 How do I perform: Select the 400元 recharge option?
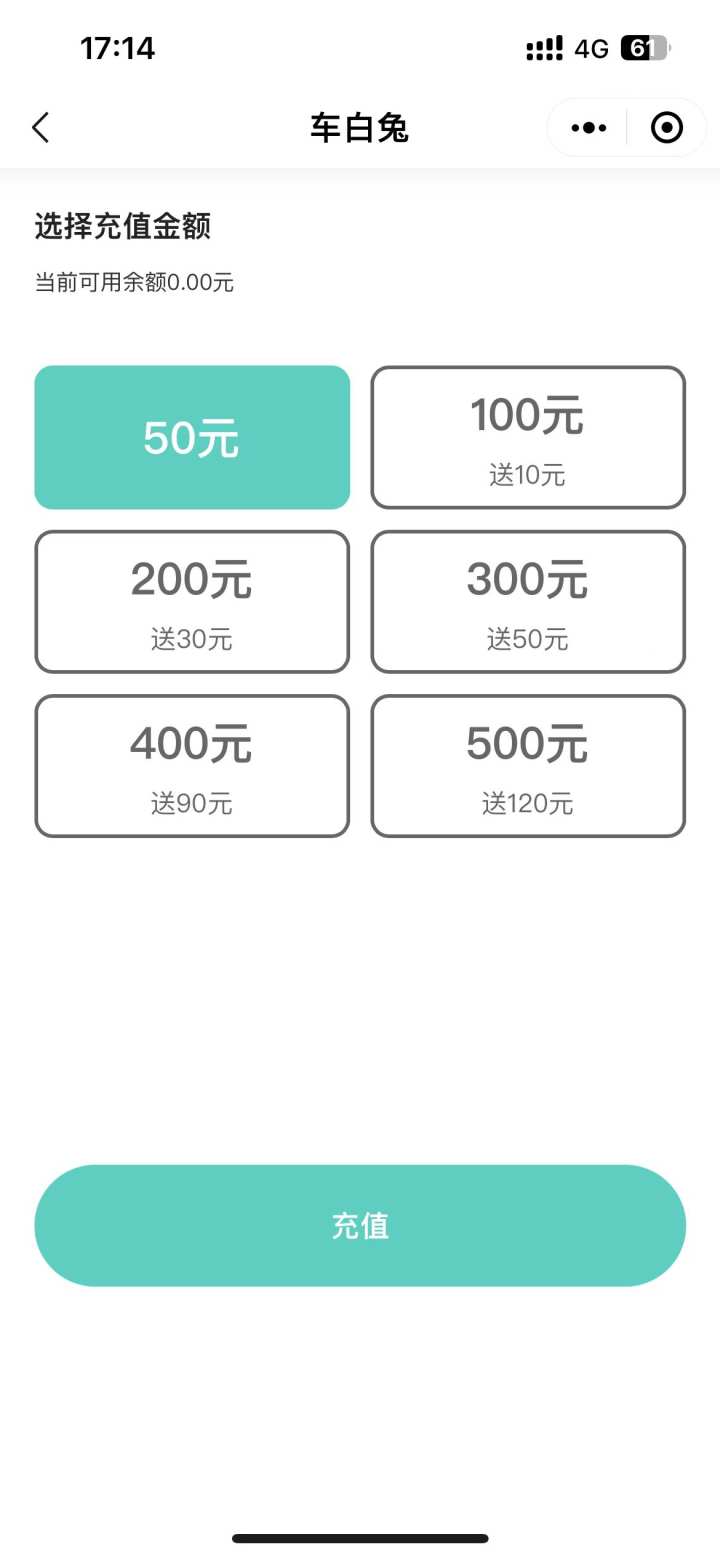tap(192, 765)
